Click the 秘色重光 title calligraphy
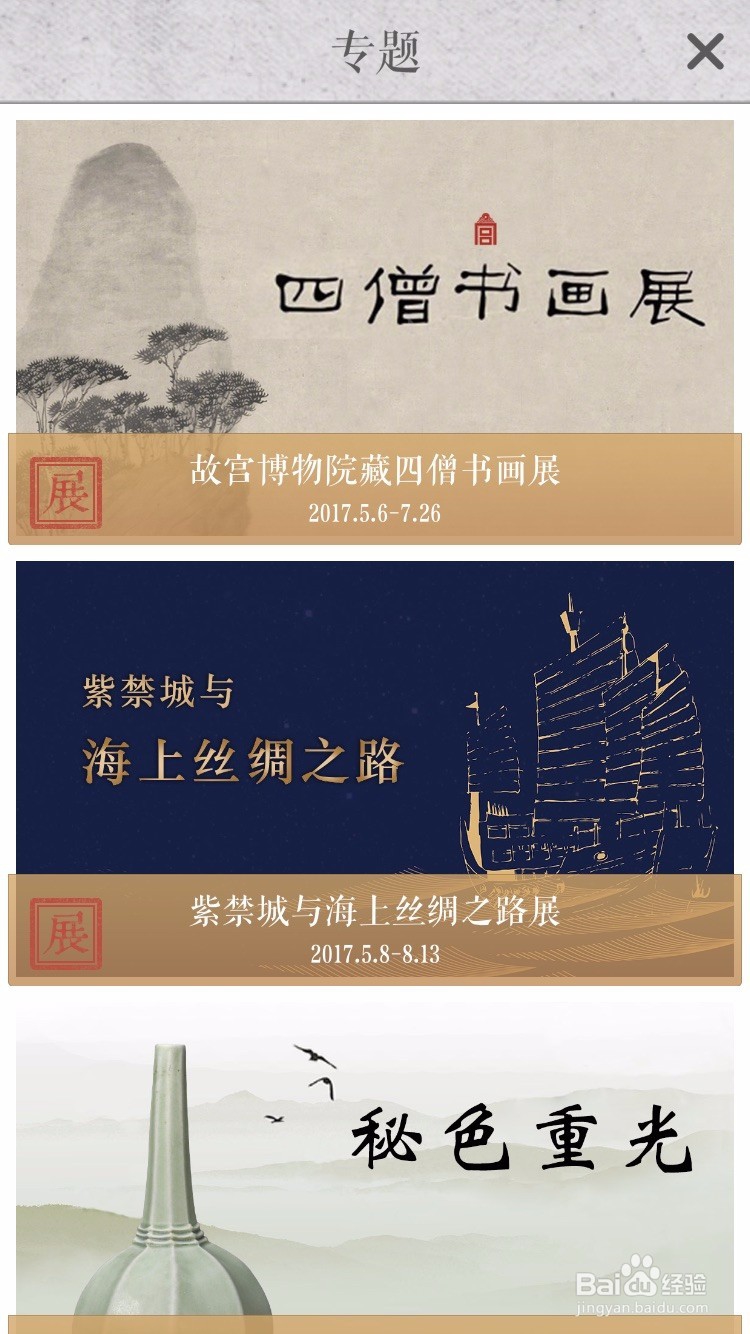Screen dimensions: 750x1334 click(x=520, y=1135)
